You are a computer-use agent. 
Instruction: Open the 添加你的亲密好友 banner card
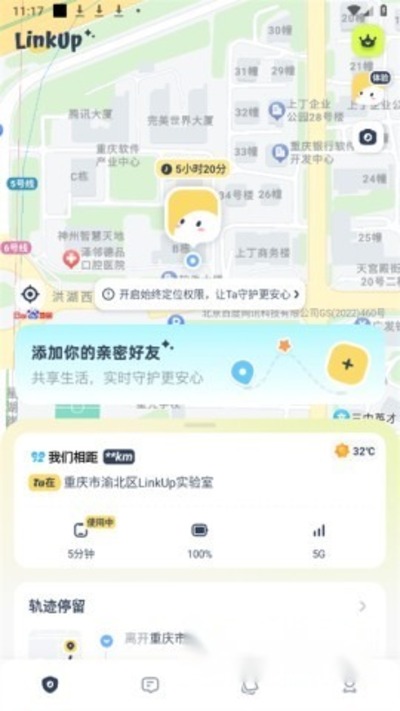click(x=200, y=365)
